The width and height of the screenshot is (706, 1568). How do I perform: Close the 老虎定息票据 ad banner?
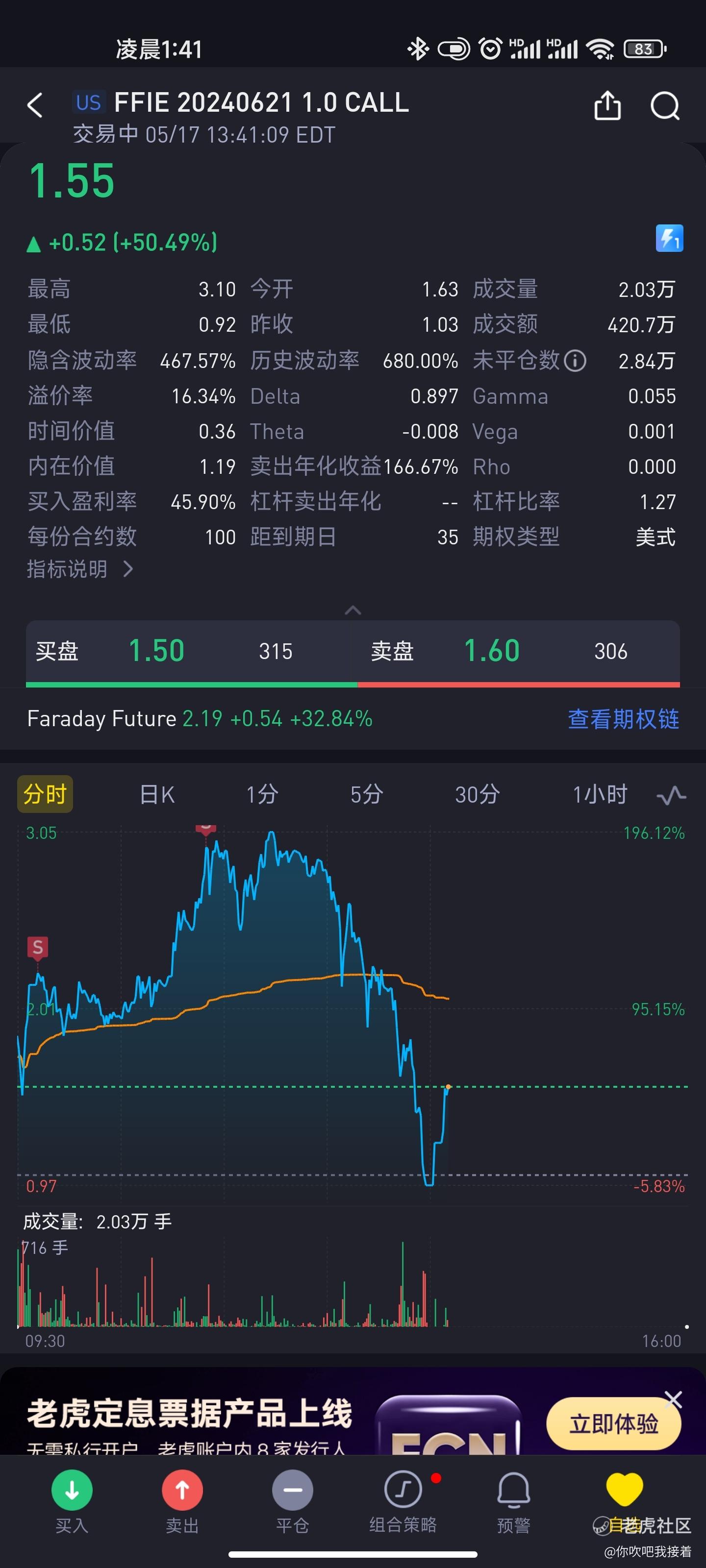pyautogui.click(x=673, y=1399)
